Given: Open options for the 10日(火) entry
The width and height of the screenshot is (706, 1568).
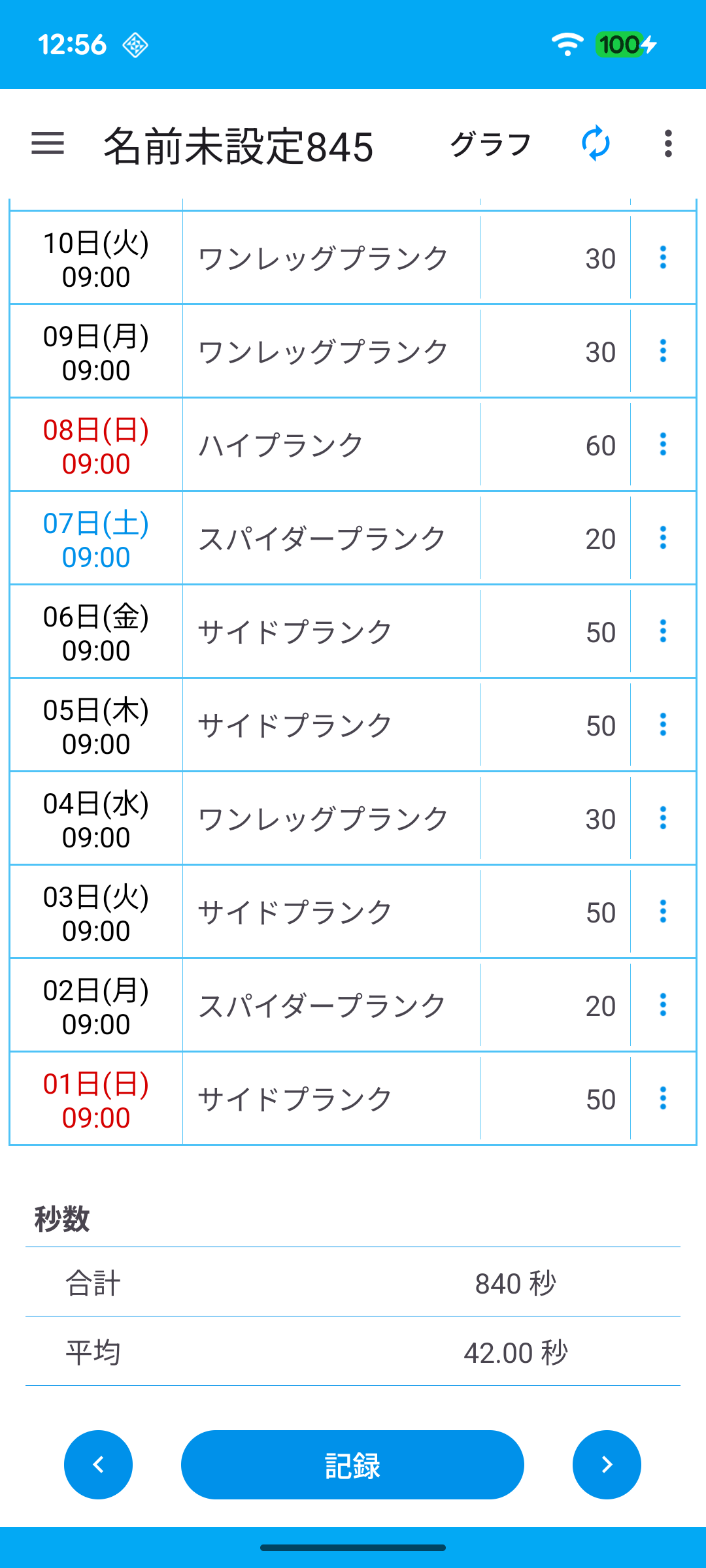Looking at the screenshot, I should [663, 257].
